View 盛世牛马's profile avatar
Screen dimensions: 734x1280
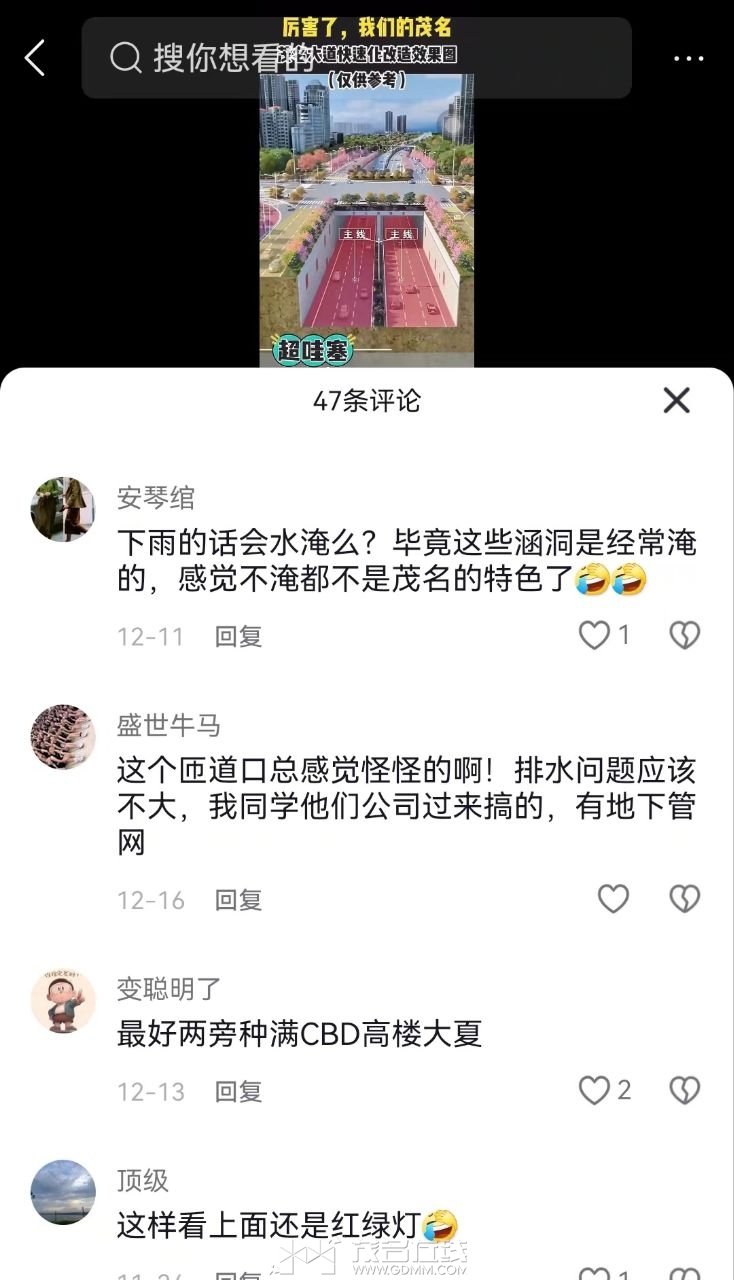pos(63,737)
